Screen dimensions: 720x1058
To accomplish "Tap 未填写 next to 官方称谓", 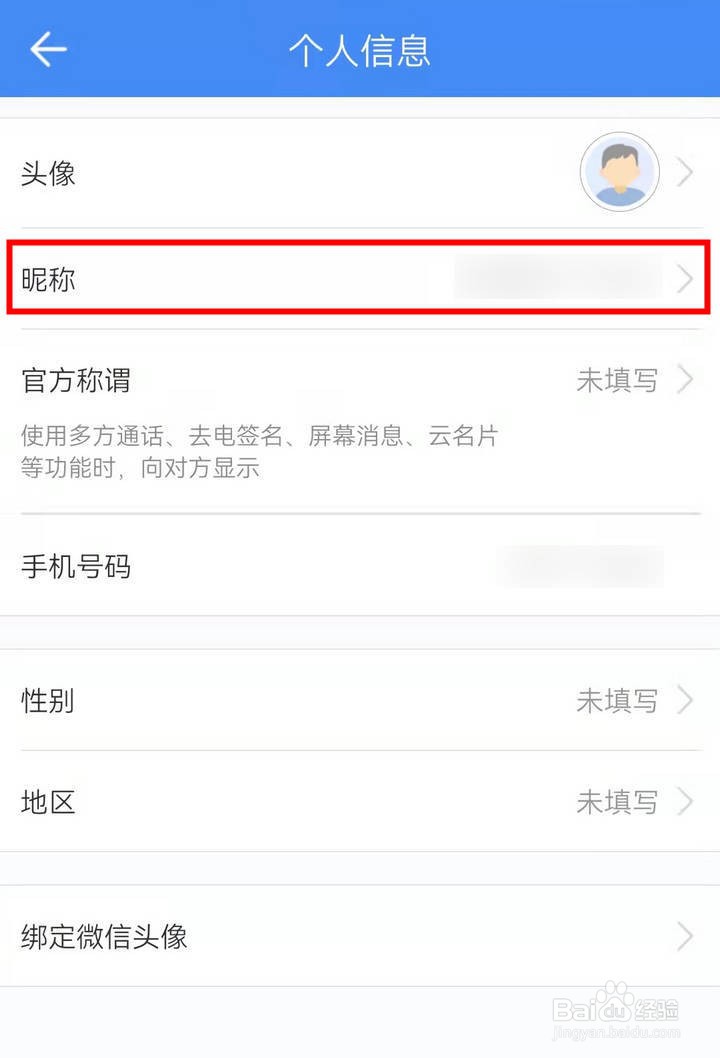I will coord(620,380).
